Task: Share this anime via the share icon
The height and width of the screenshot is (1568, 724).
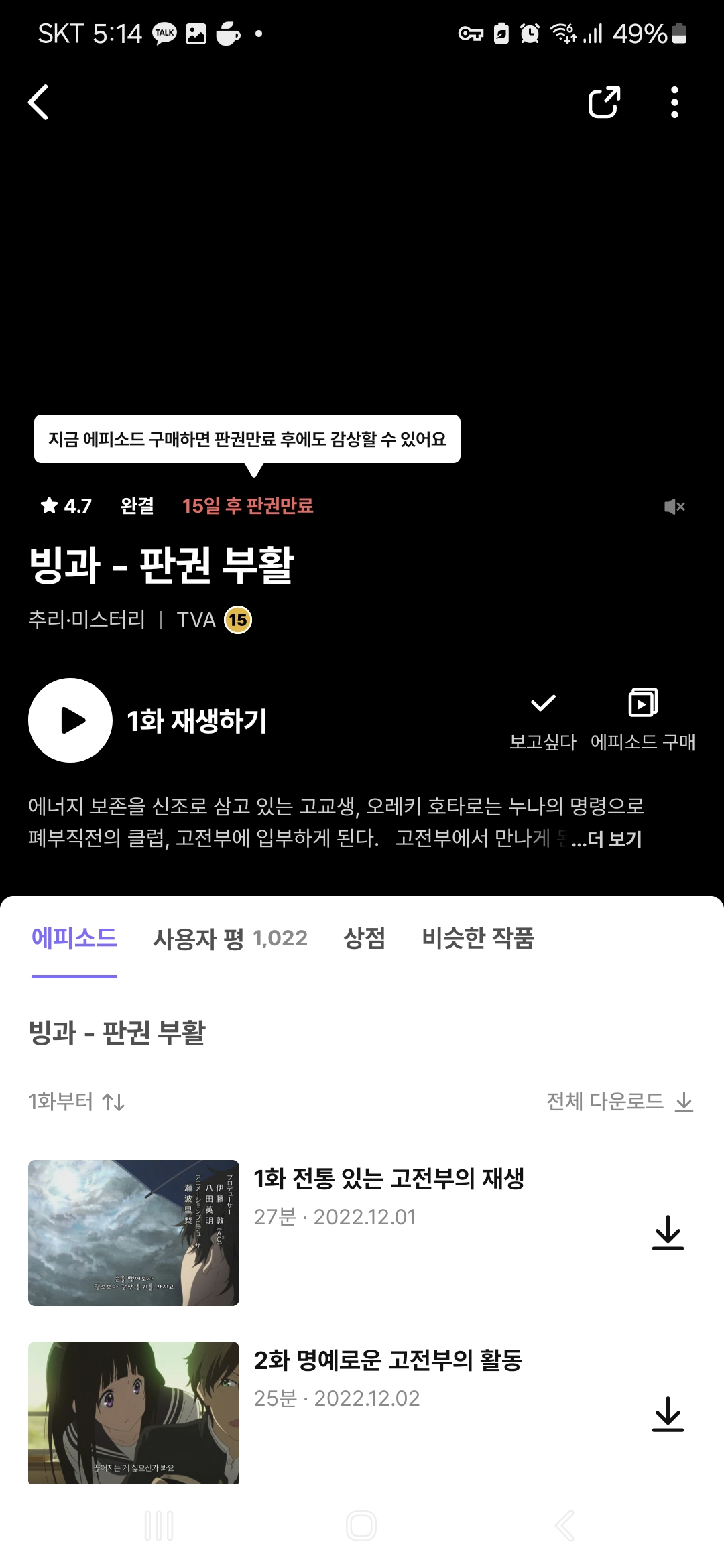Action: [x=603, y=103]
